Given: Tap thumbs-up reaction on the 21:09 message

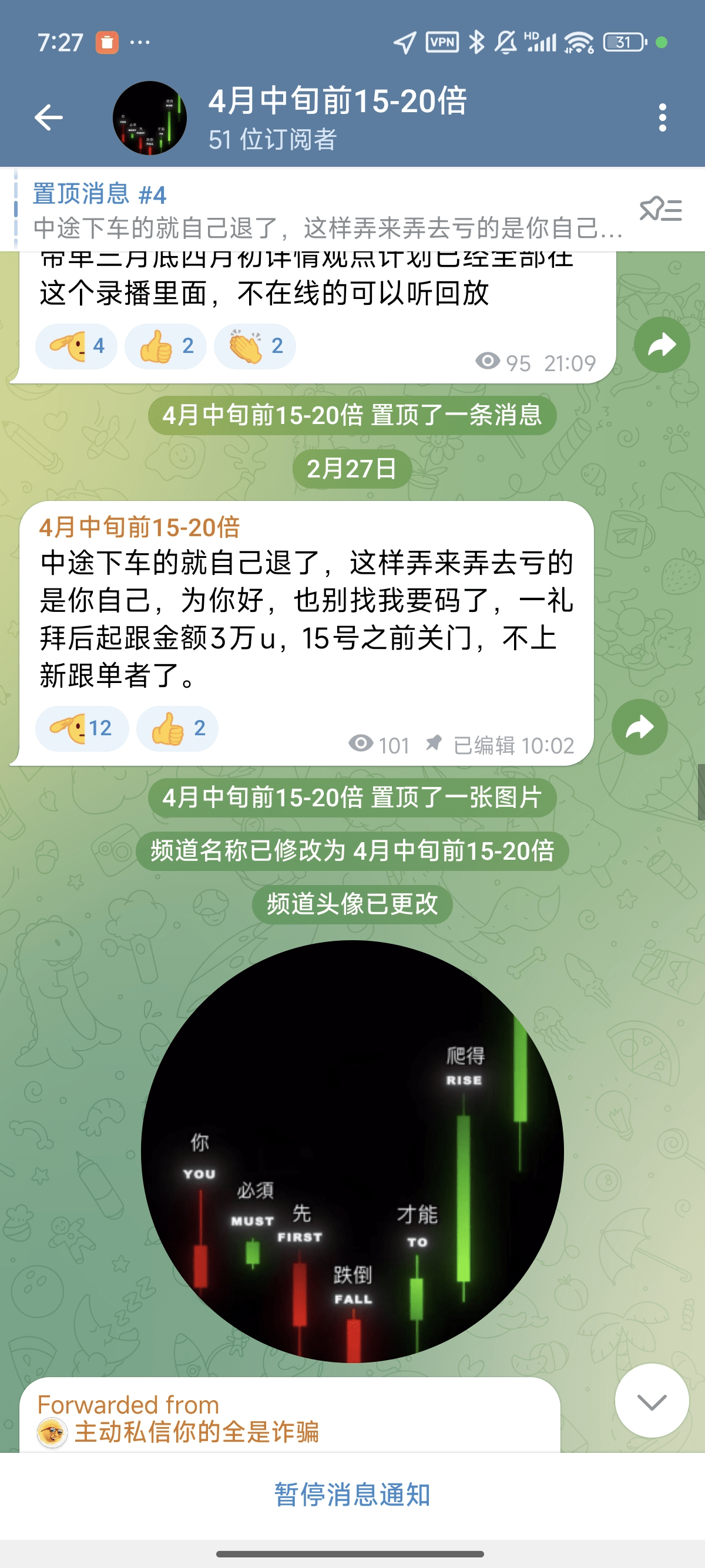Looking at the screenshot, I should (x=166, y=346).
